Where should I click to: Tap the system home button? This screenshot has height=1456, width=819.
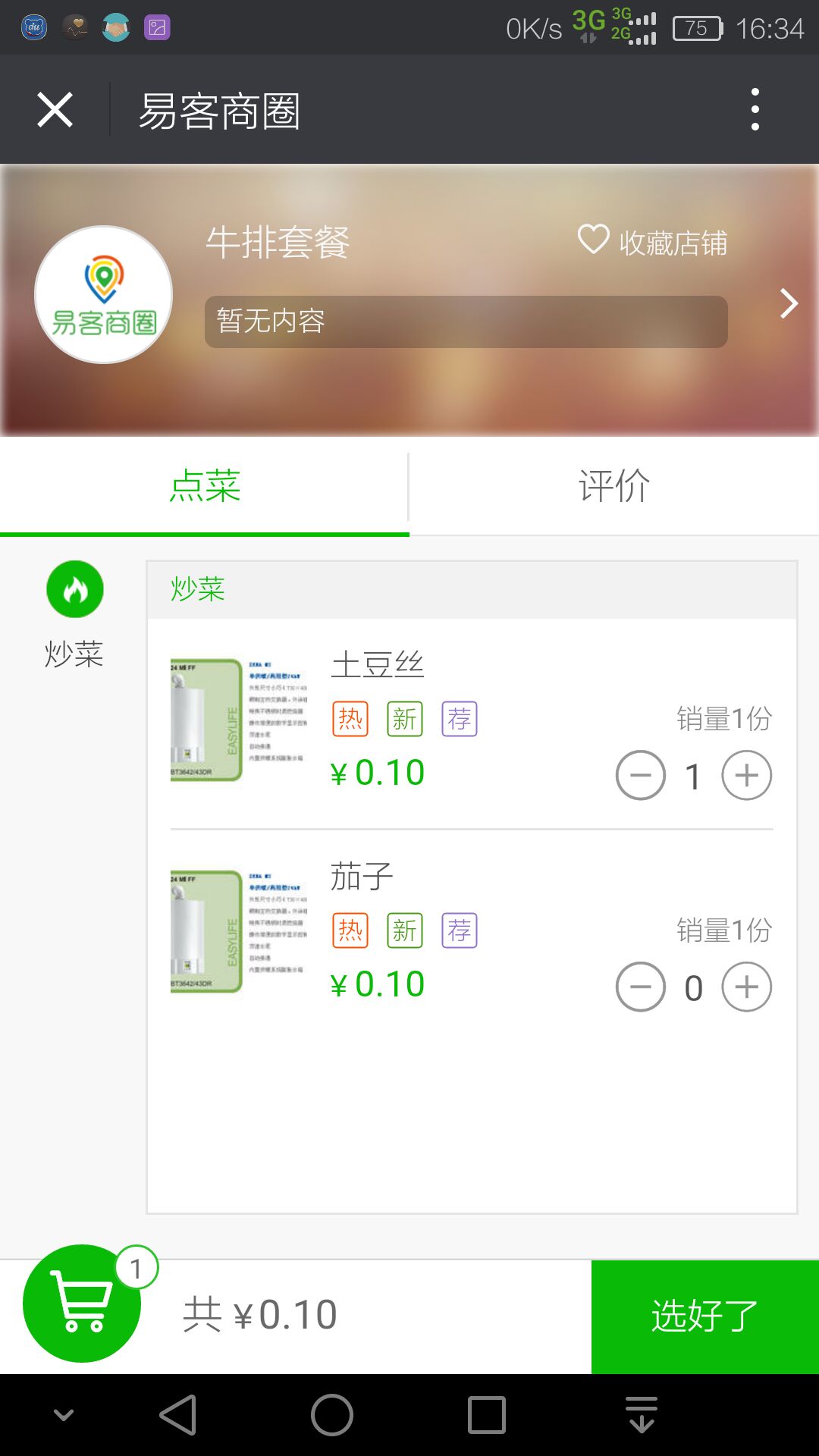coord(332,1415)
